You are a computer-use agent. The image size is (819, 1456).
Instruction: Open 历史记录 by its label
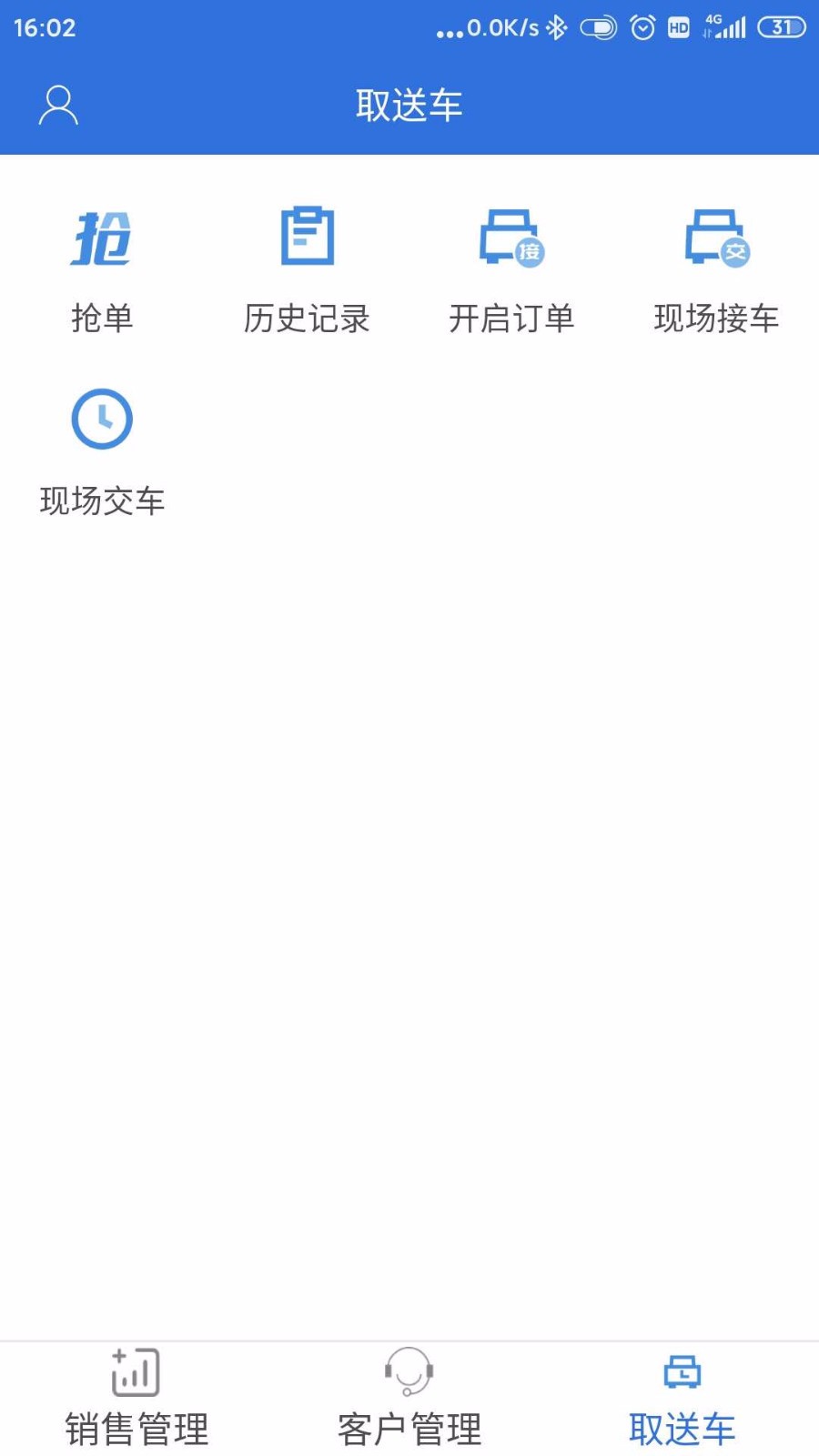click(307, 318)
